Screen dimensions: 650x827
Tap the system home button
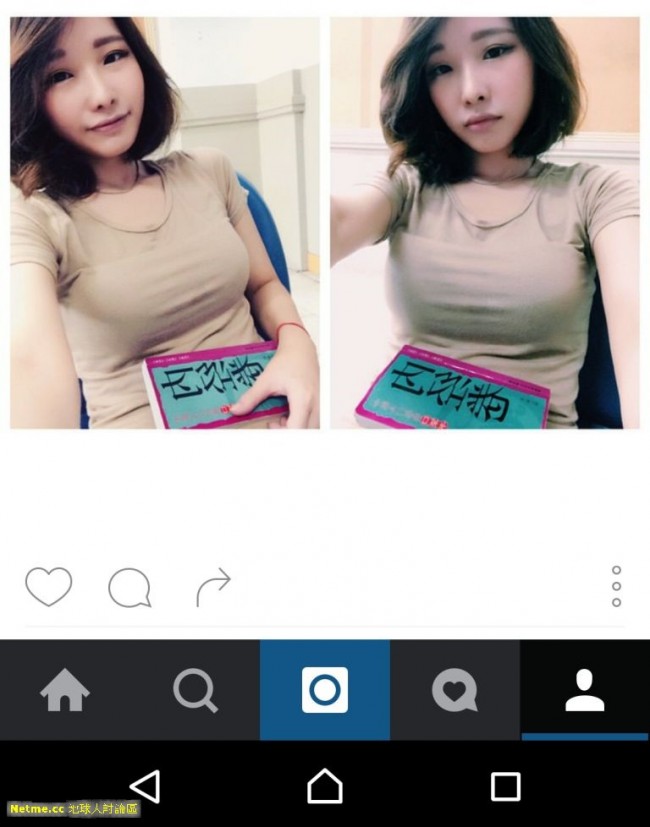pyautogui.click(x=325, y=786)
